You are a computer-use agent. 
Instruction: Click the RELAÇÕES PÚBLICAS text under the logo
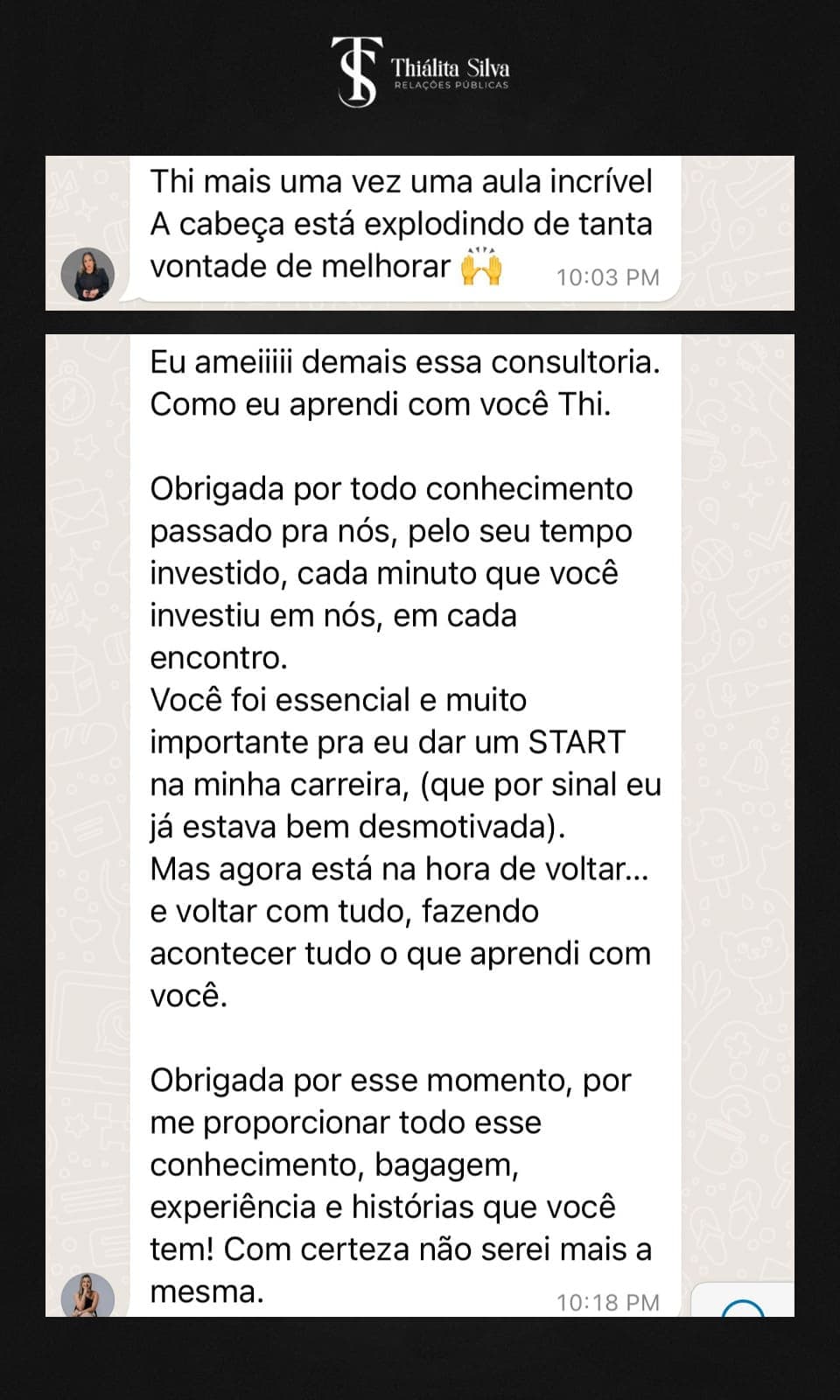pos(452,86)
